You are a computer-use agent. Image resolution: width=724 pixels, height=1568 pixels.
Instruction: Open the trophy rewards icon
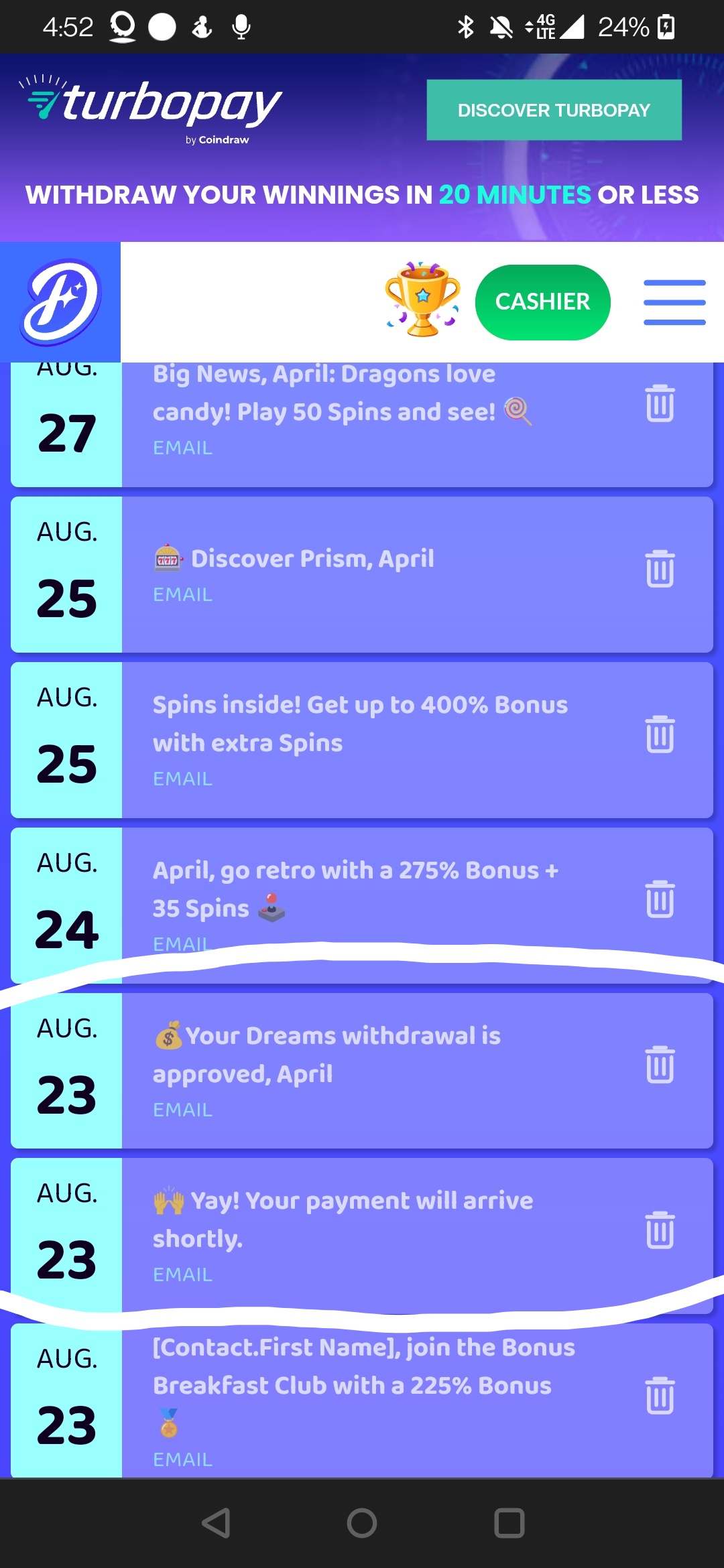point(422,300)
